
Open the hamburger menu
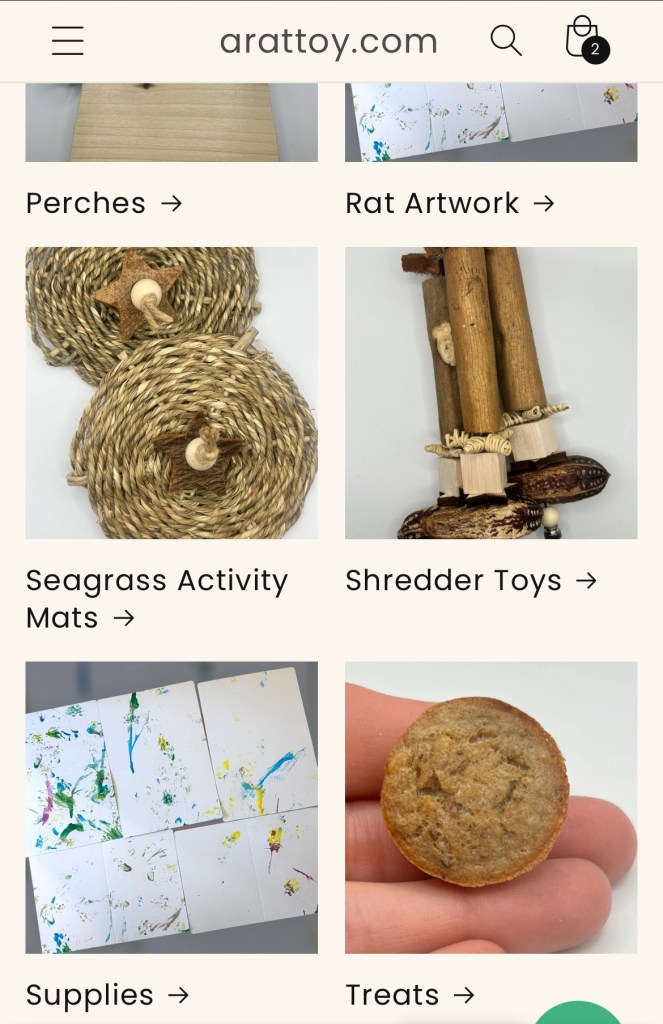pos(68,41)
